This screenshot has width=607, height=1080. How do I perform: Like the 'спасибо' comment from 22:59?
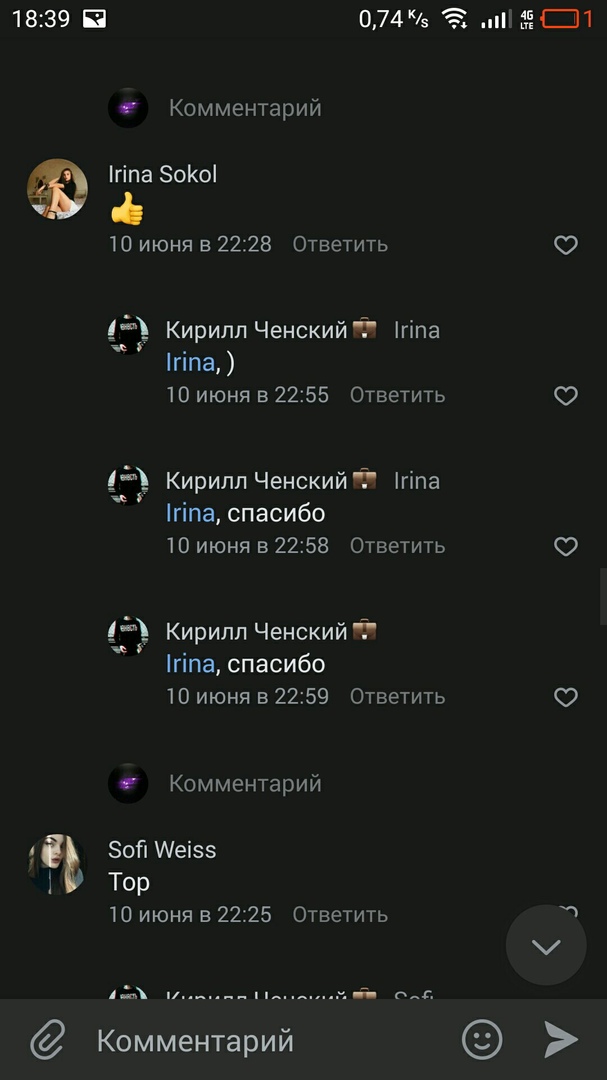tap(566, 698)
